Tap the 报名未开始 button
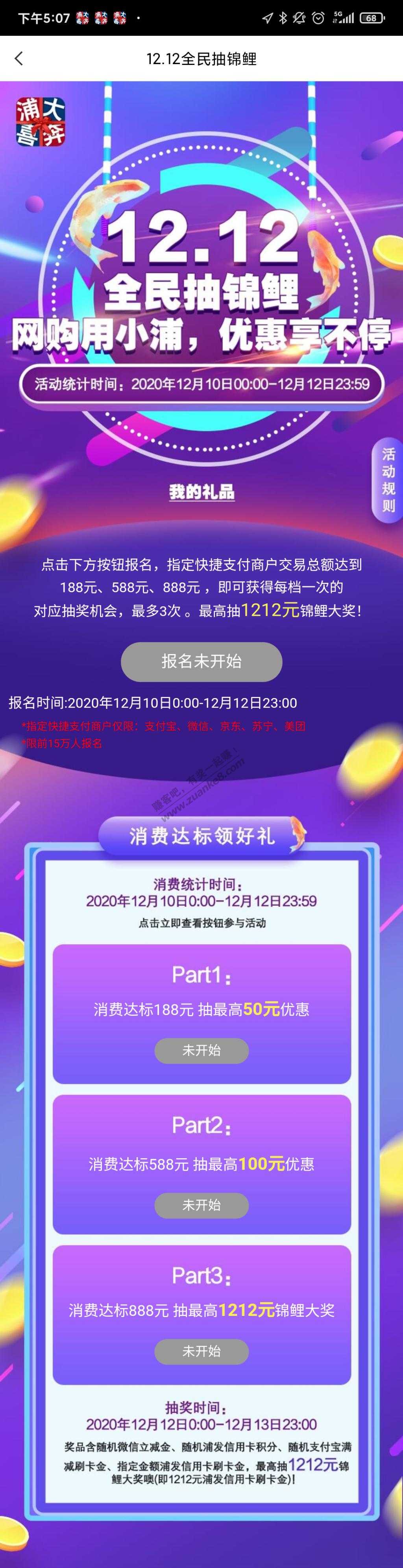 (201, 661)
